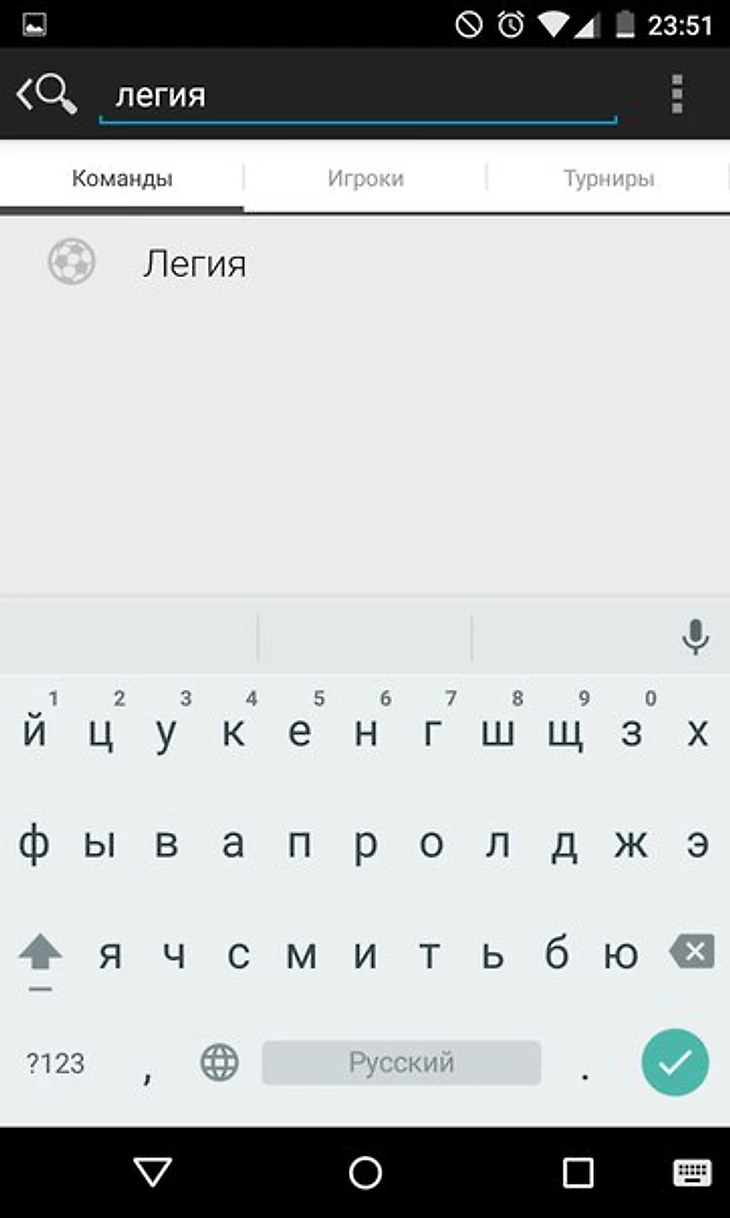
Task: Switch to the Турниры tab
Action: (x=608, y=179)
